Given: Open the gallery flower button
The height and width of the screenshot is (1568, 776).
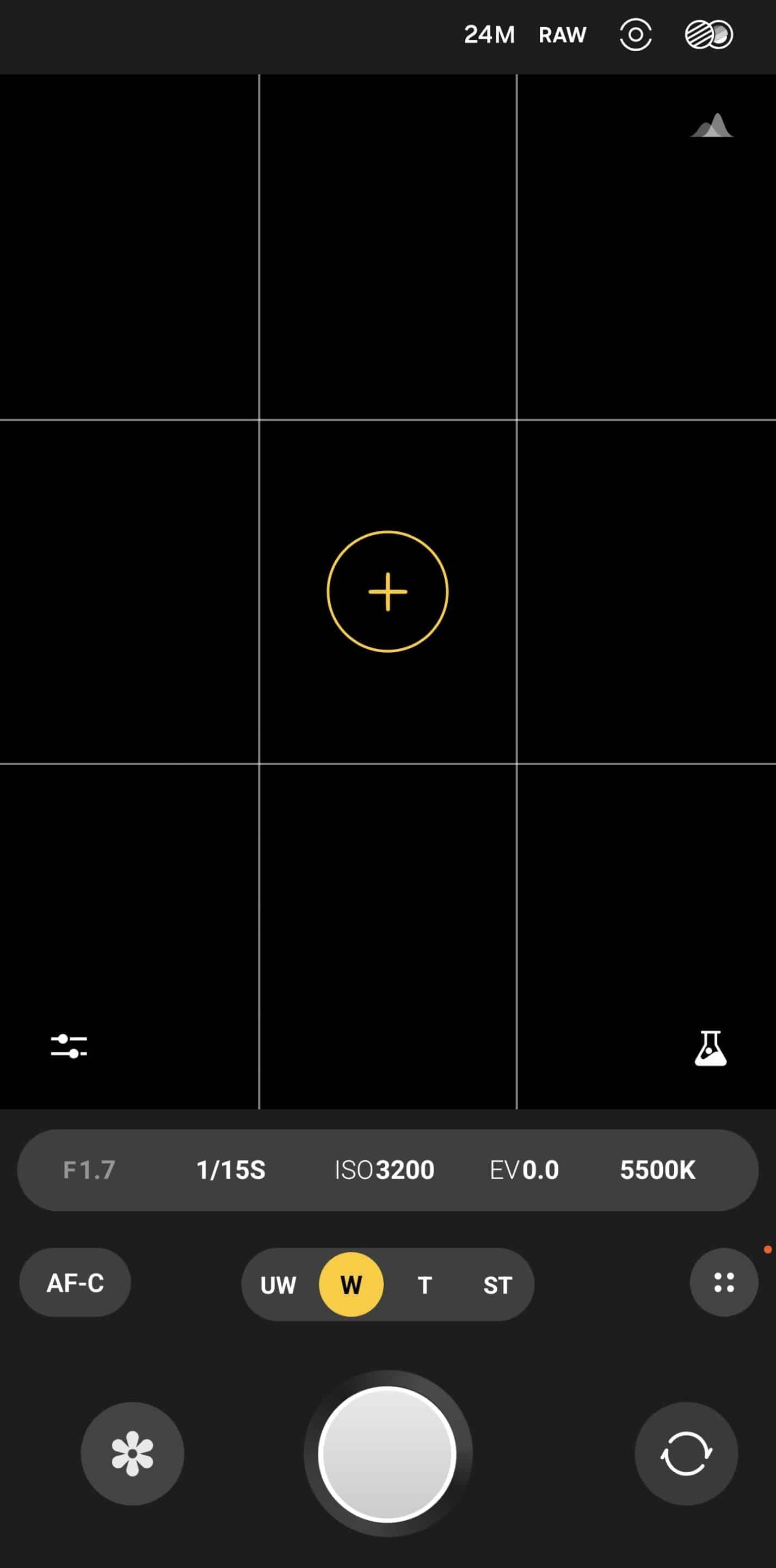Looking at the screenshot, I should (132, 1454).
